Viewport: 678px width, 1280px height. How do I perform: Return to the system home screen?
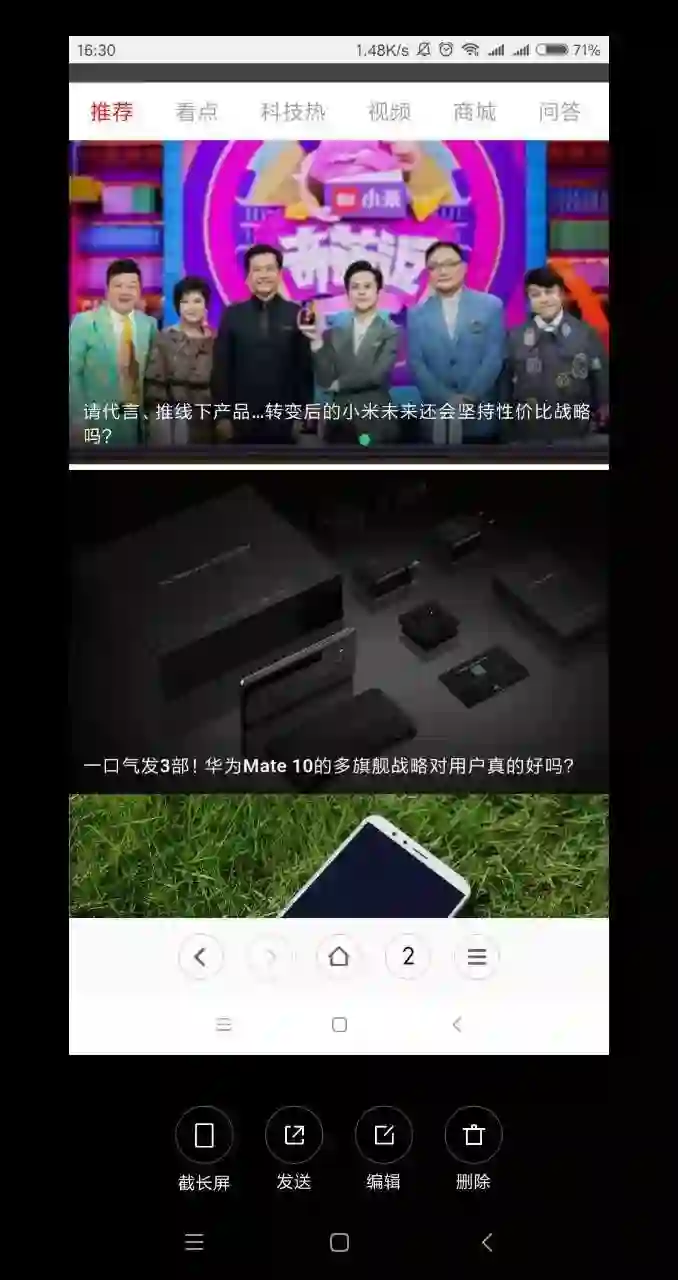[339, 1242]
